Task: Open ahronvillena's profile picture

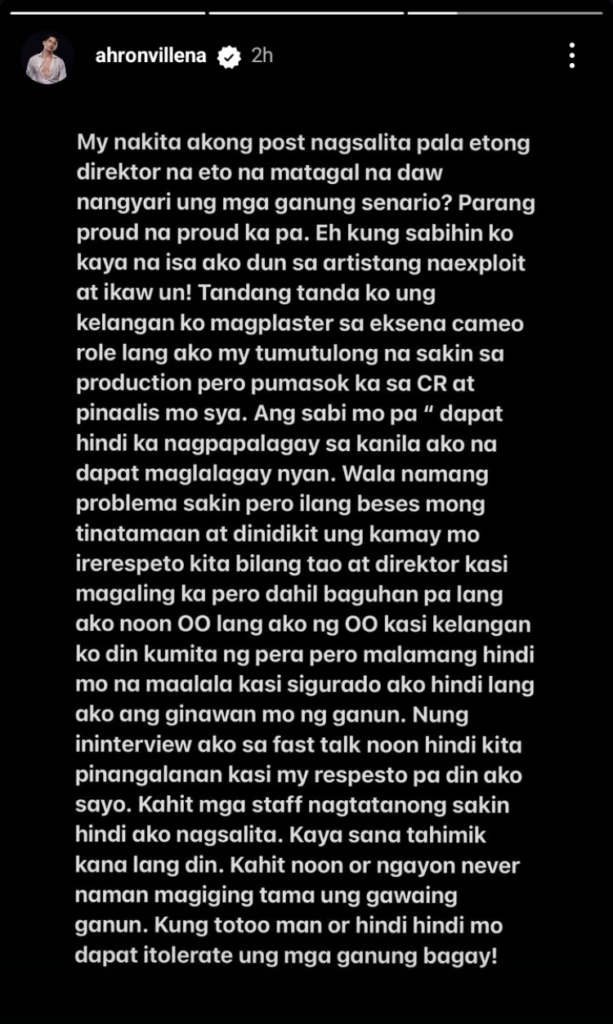Action: click(x=47, y=57)
